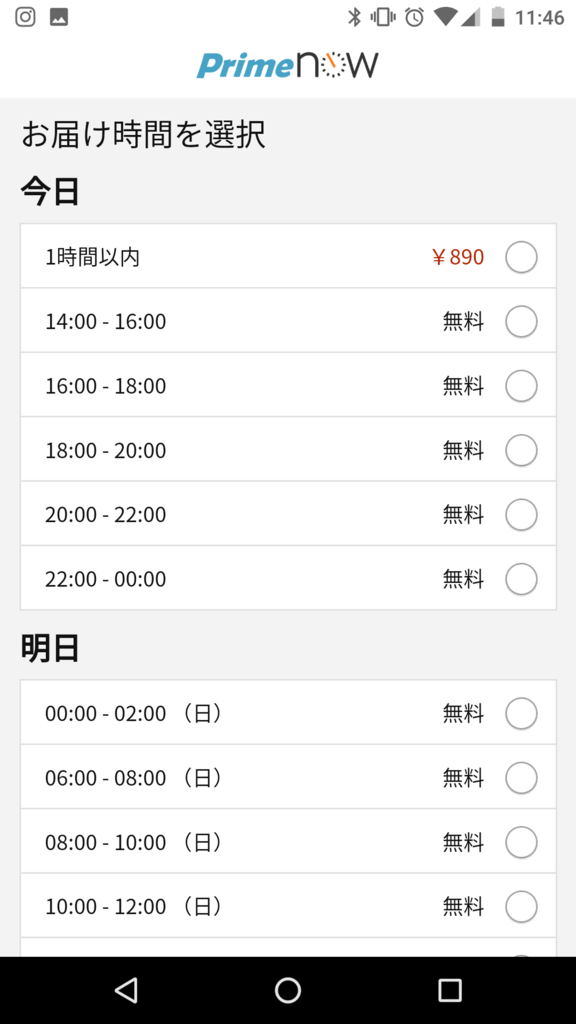Return to the home screen
Image resolution: width=576 pixels, height=1024 pixels.
(x=288, y=990)
